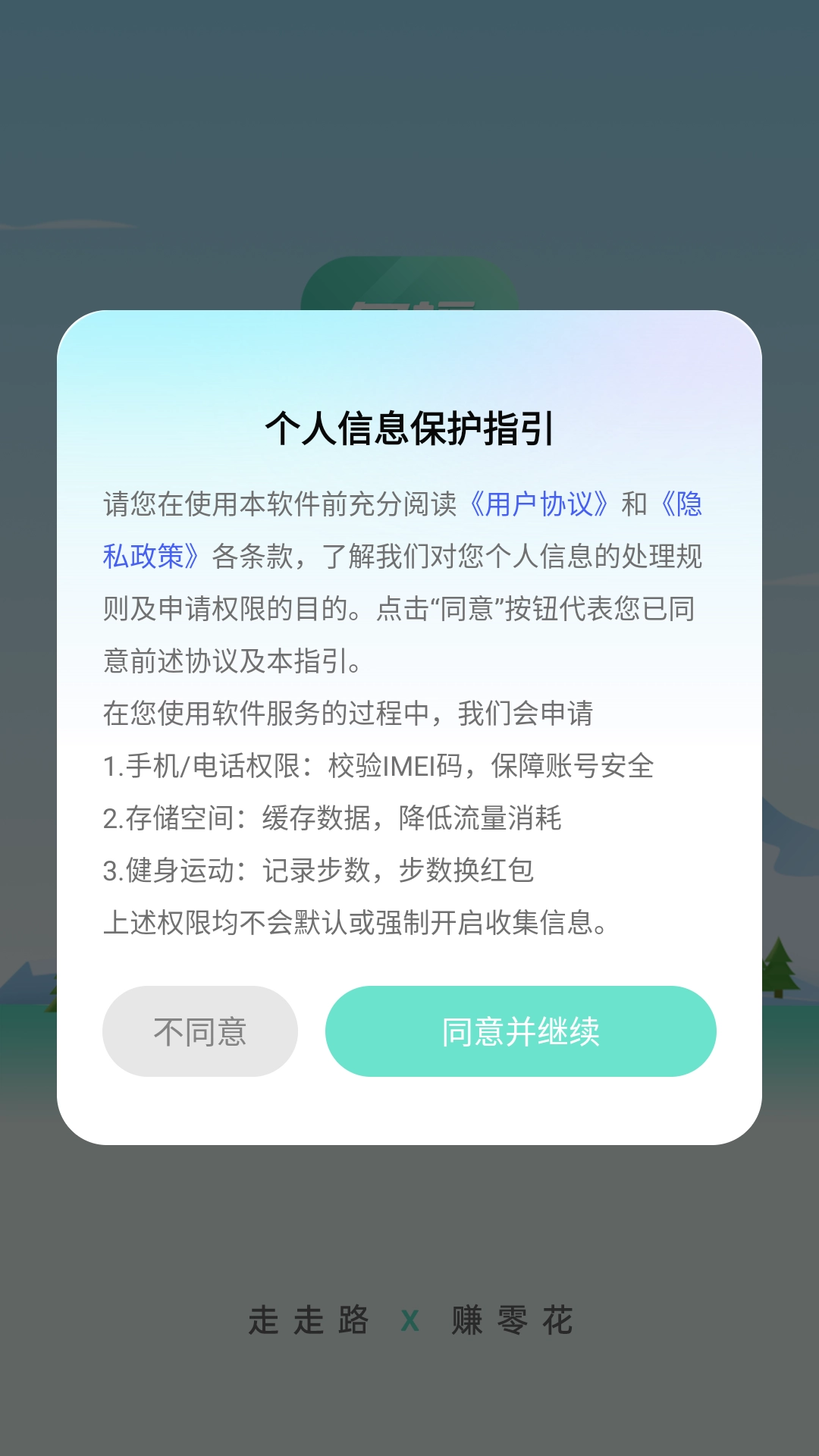This screenshot has width=819, height=1456.
Task: Open the 《用户协议》 user agreement link
Action: pyautogui.click(x=540, y=503)
